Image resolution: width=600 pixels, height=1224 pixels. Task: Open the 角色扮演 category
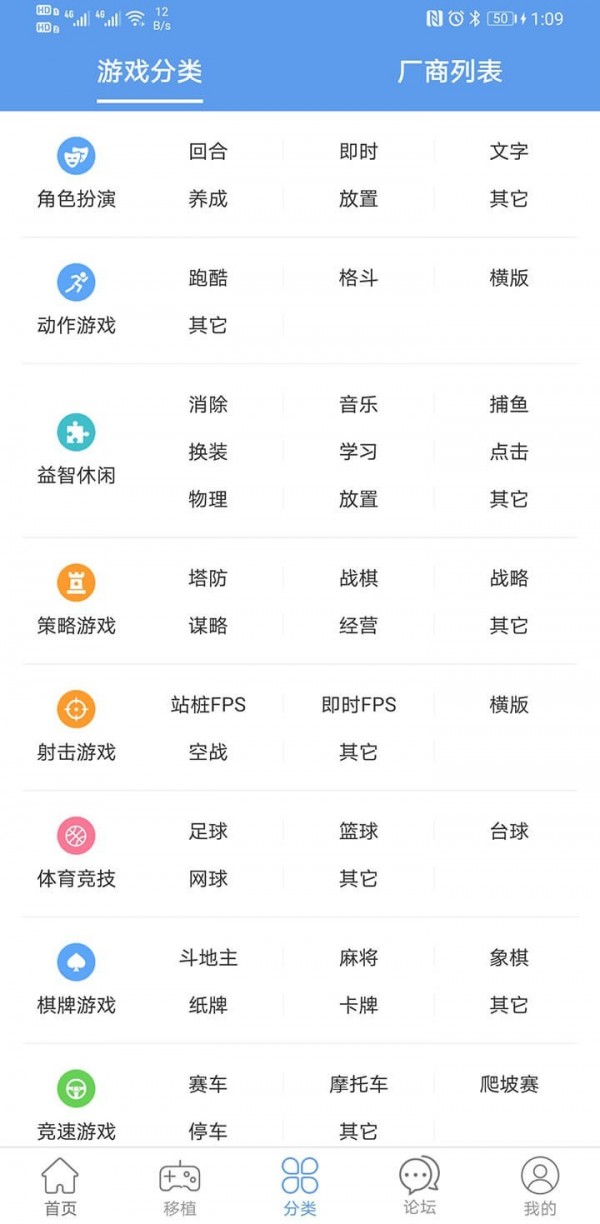coord(76,175)
